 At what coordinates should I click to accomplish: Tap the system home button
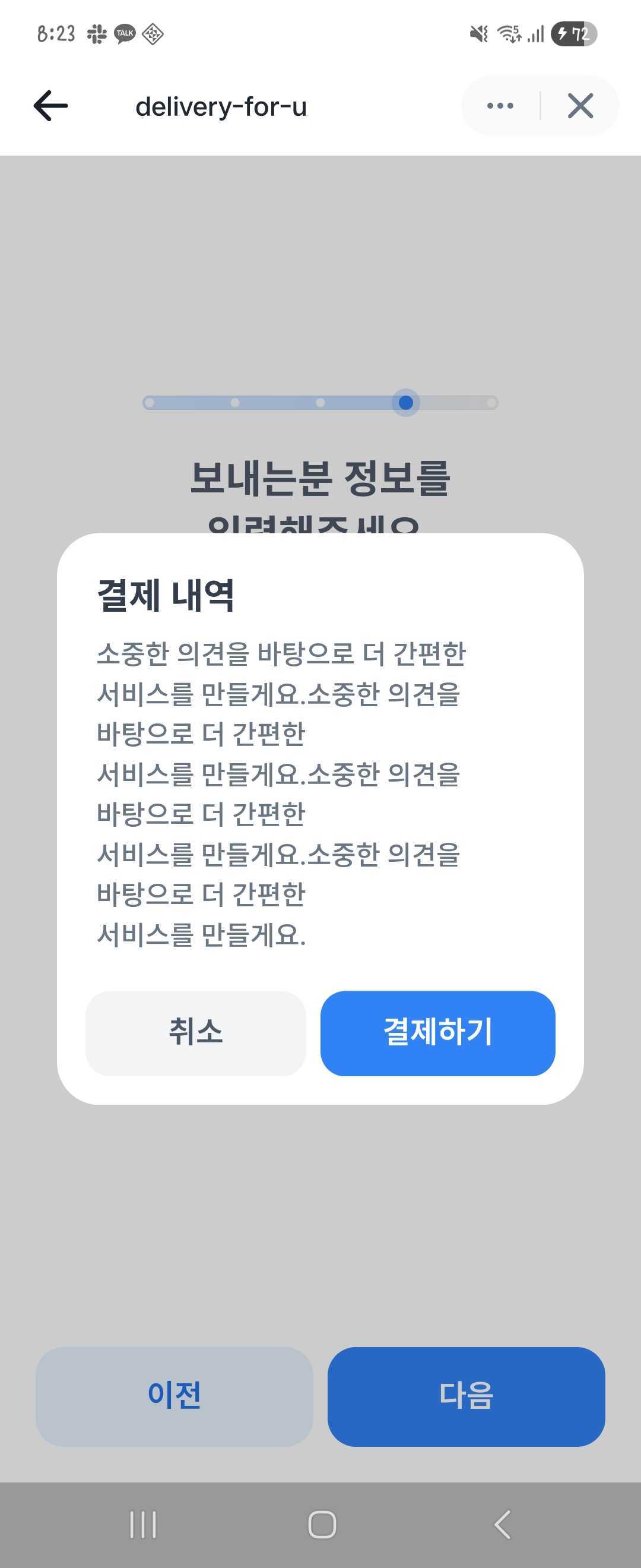tap(321, 1524)
